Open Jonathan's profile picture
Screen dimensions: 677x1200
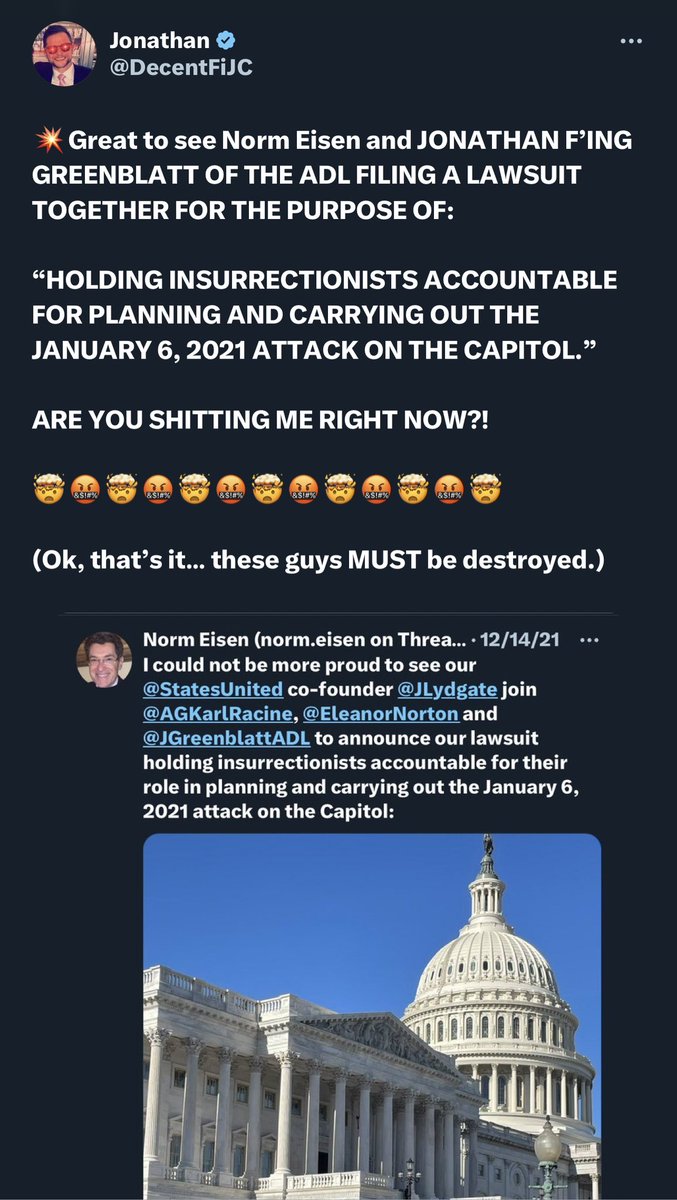[64, 54]
